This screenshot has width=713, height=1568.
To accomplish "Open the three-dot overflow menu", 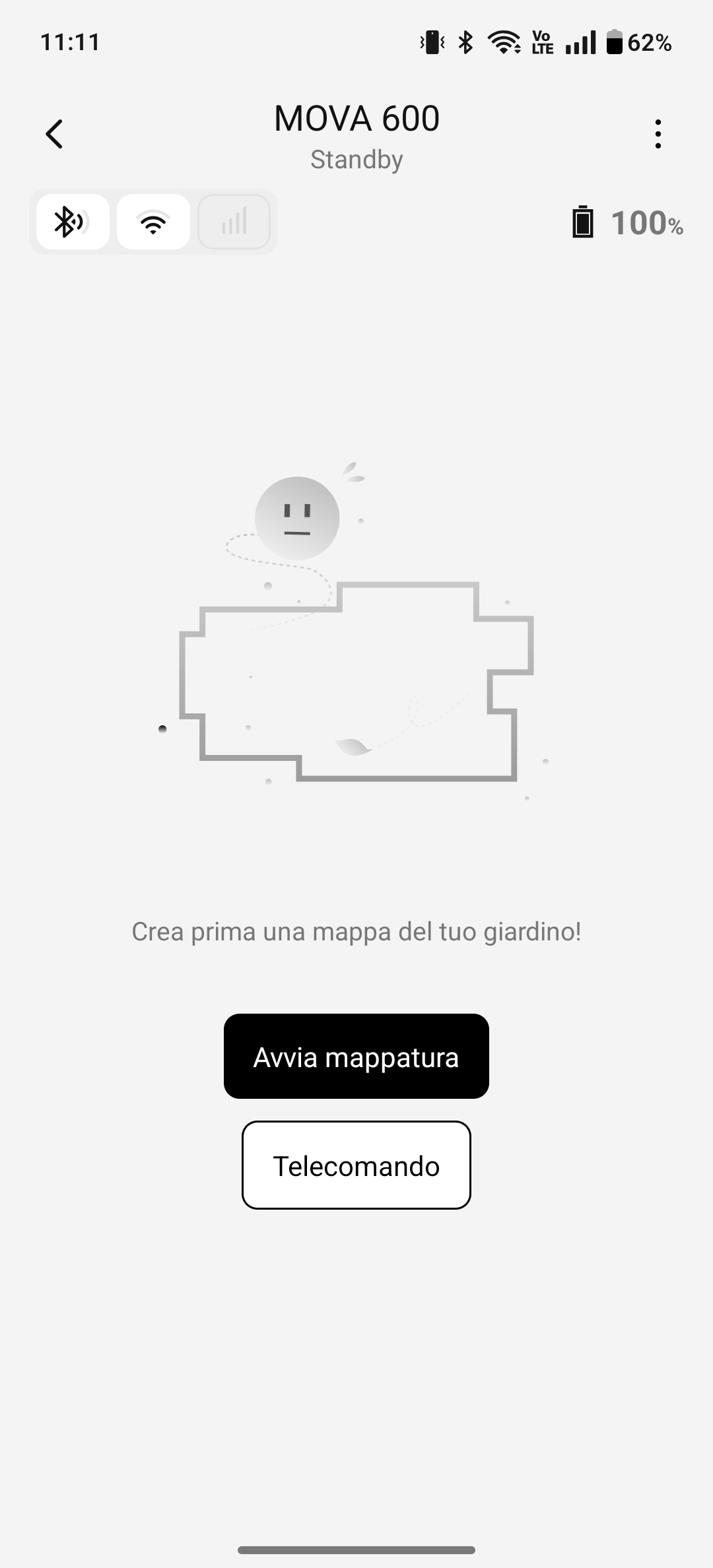I will click(658, 134).
